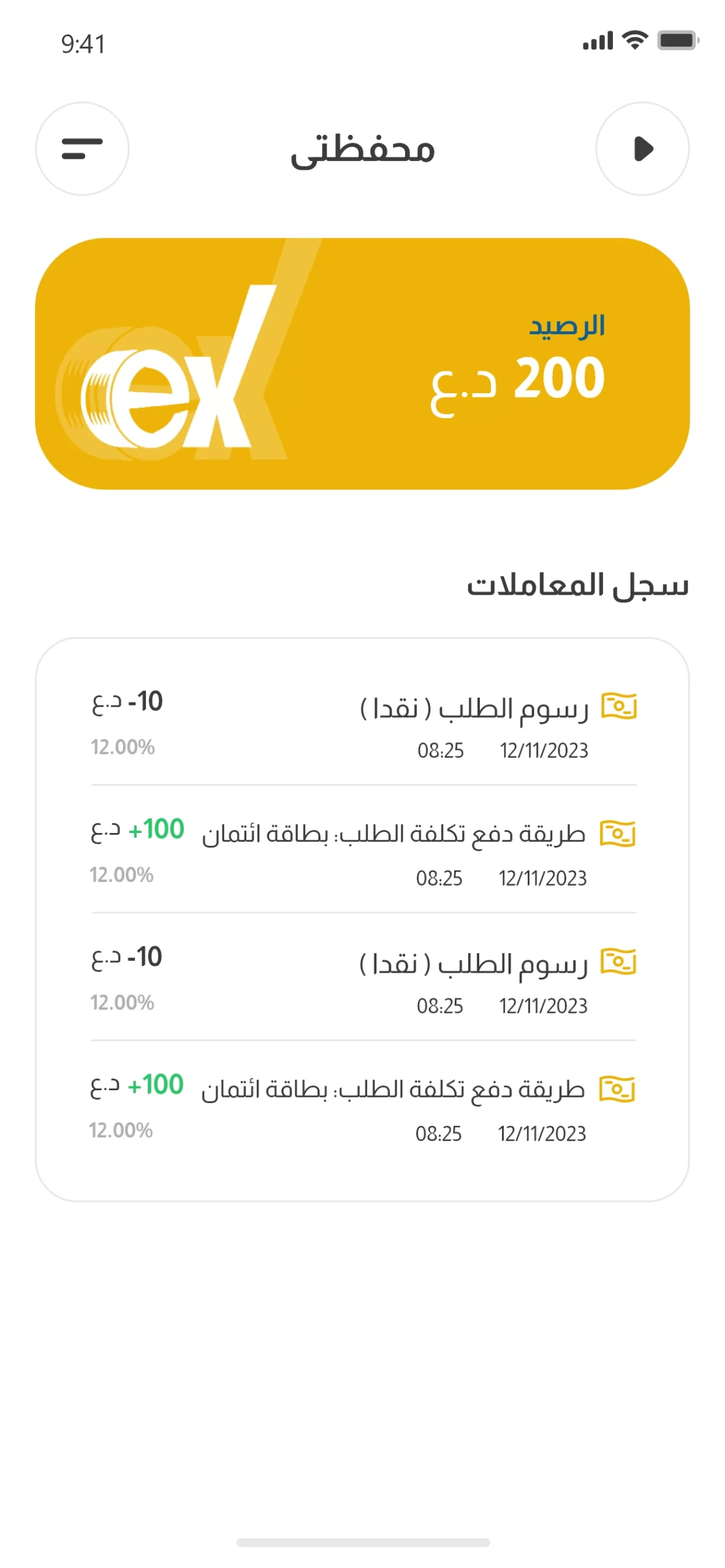Open the طريقة دفع تكلفة الطلب transaction details

point(398,833)
